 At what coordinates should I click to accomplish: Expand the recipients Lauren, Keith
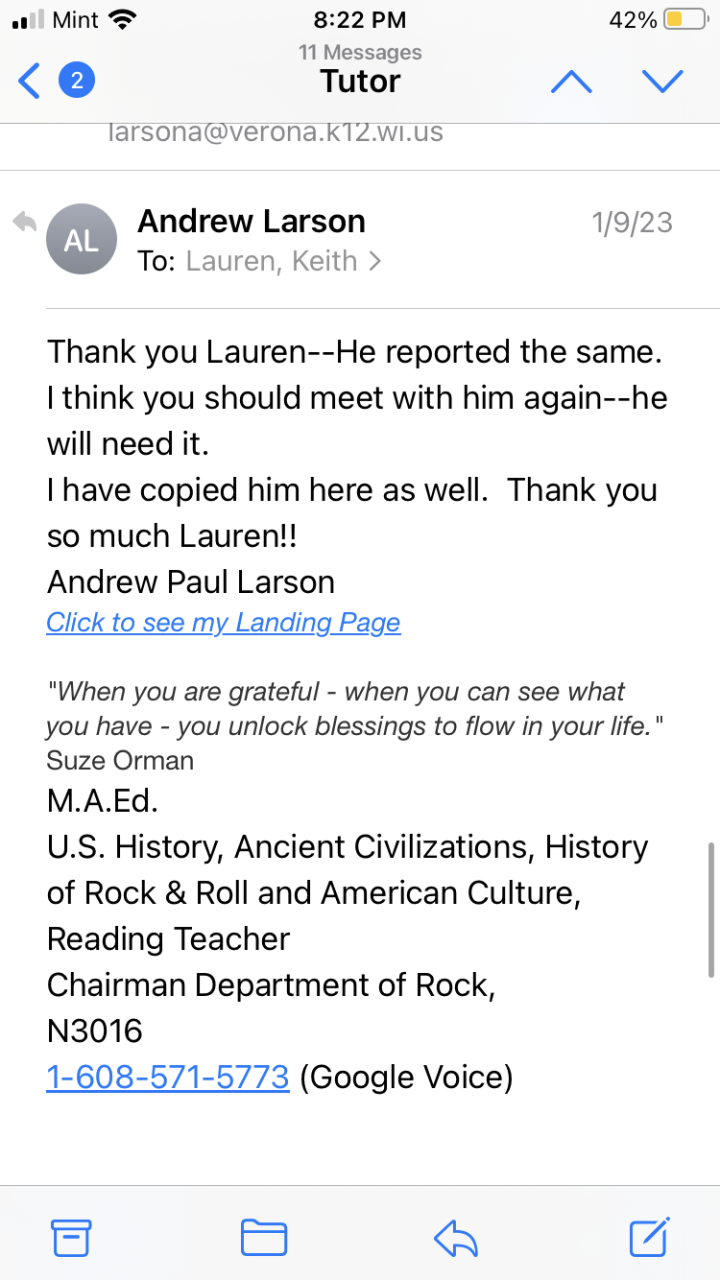282,261
